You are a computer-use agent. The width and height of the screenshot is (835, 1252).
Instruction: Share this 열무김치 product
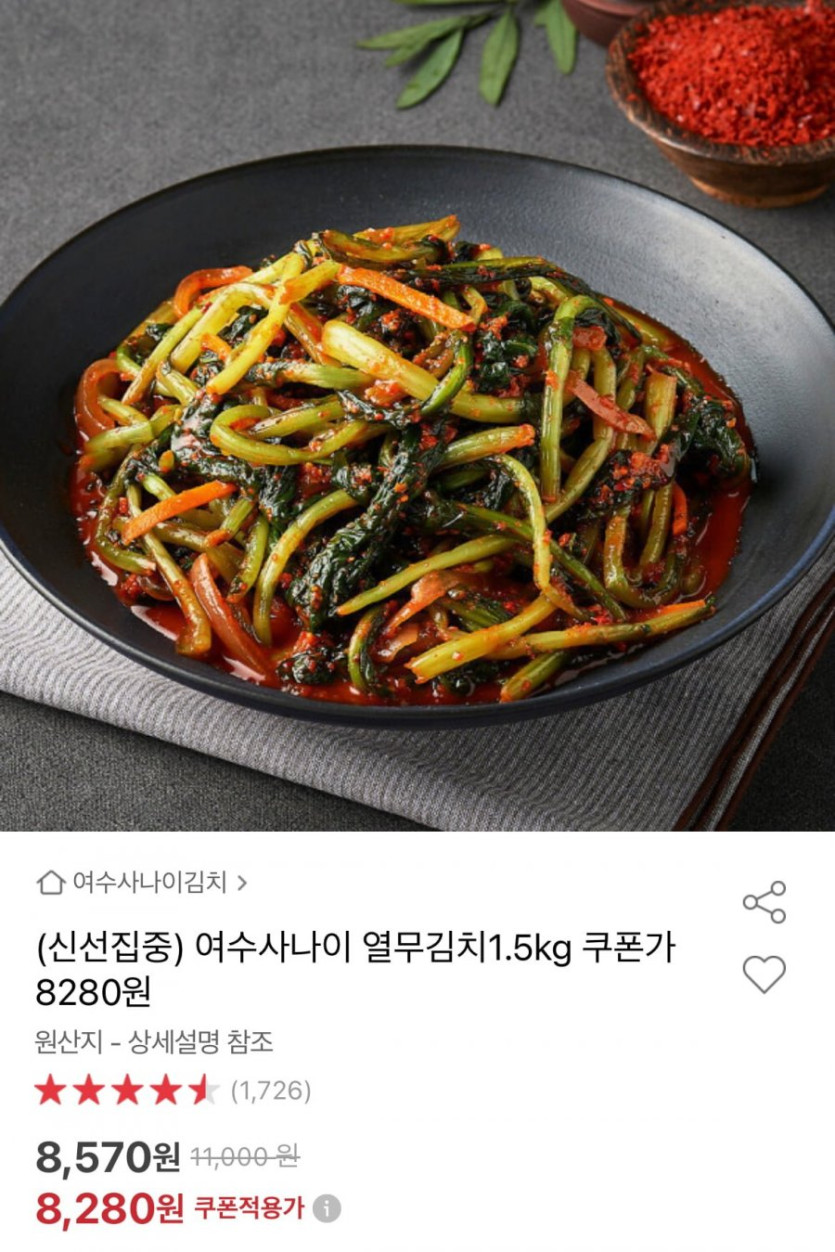click(x=764, y=902)
